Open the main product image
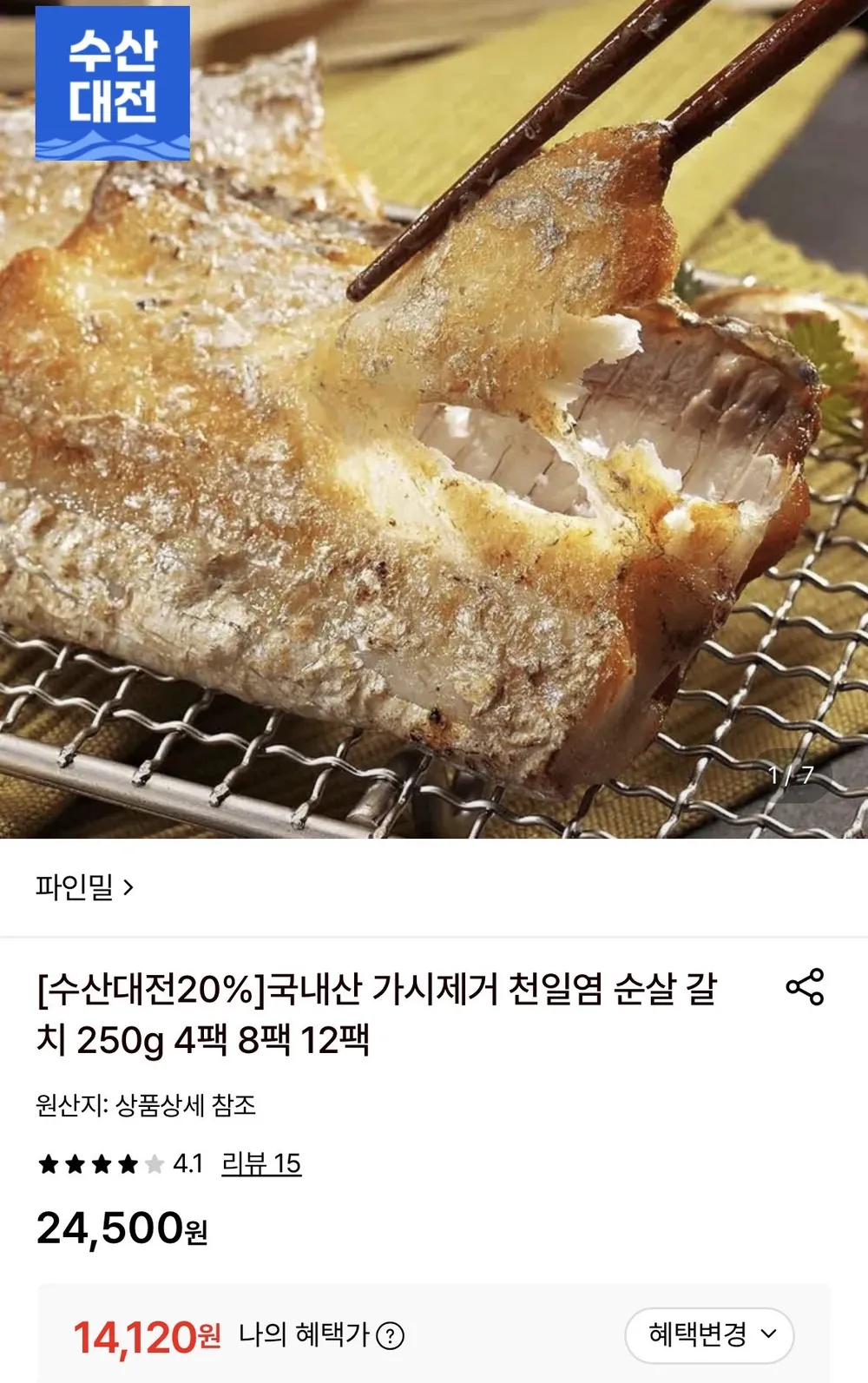 434,419
